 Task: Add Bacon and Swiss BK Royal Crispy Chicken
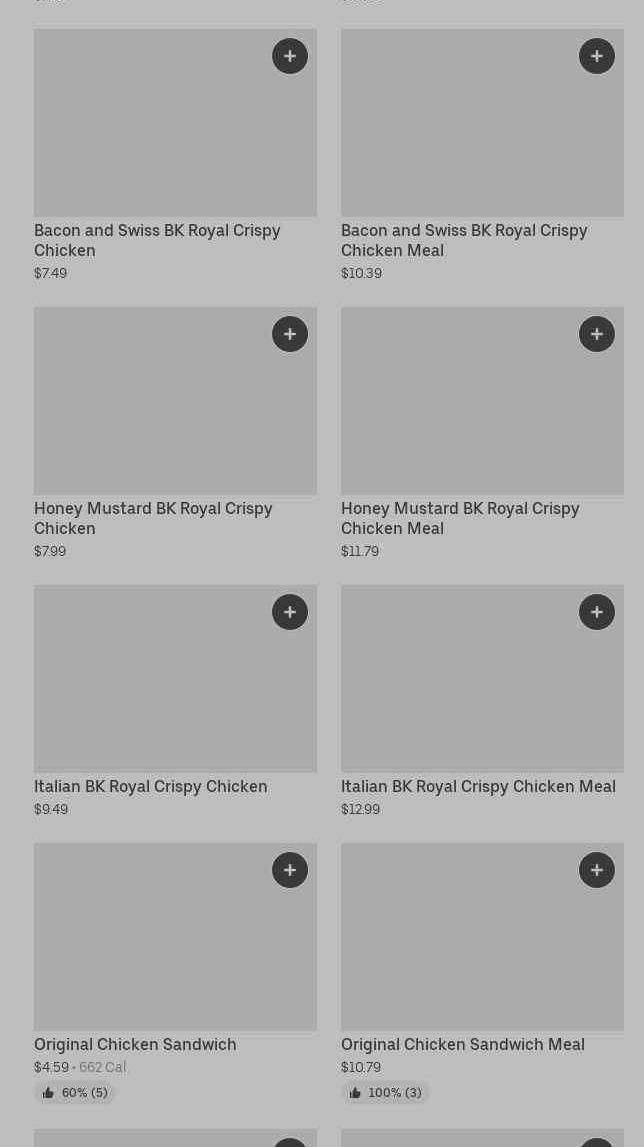[x=290, y=56]
